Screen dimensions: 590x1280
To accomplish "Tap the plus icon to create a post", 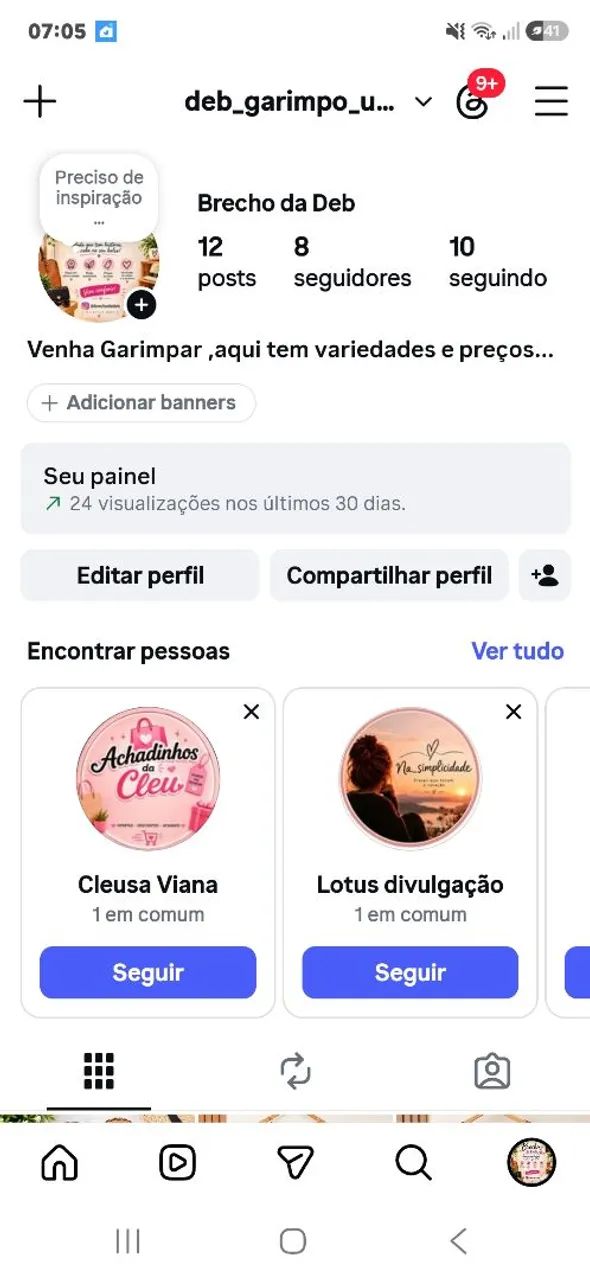I will tap(40, 101).
